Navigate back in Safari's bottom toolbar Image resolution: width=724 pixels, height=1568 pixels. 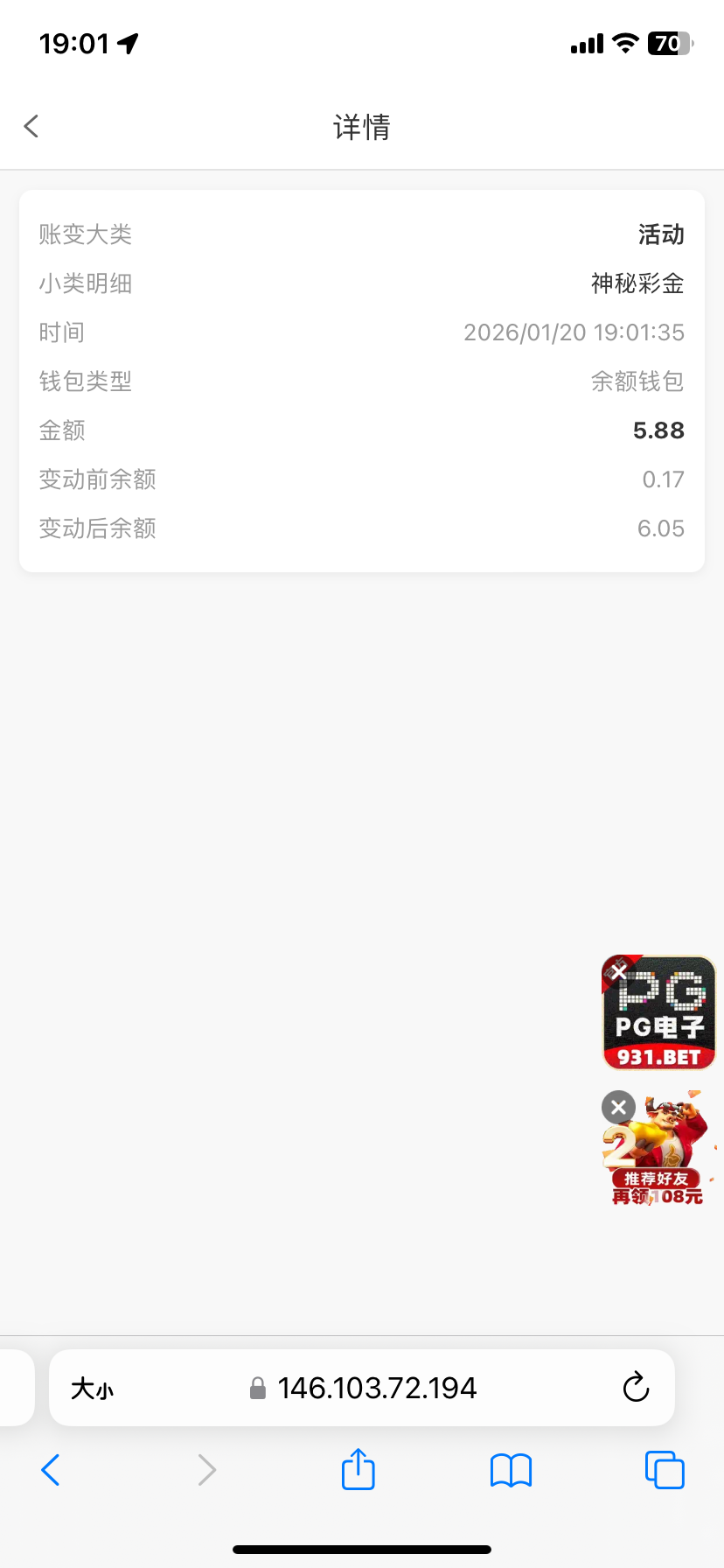pyautogui.click(x=51, y=1470)
